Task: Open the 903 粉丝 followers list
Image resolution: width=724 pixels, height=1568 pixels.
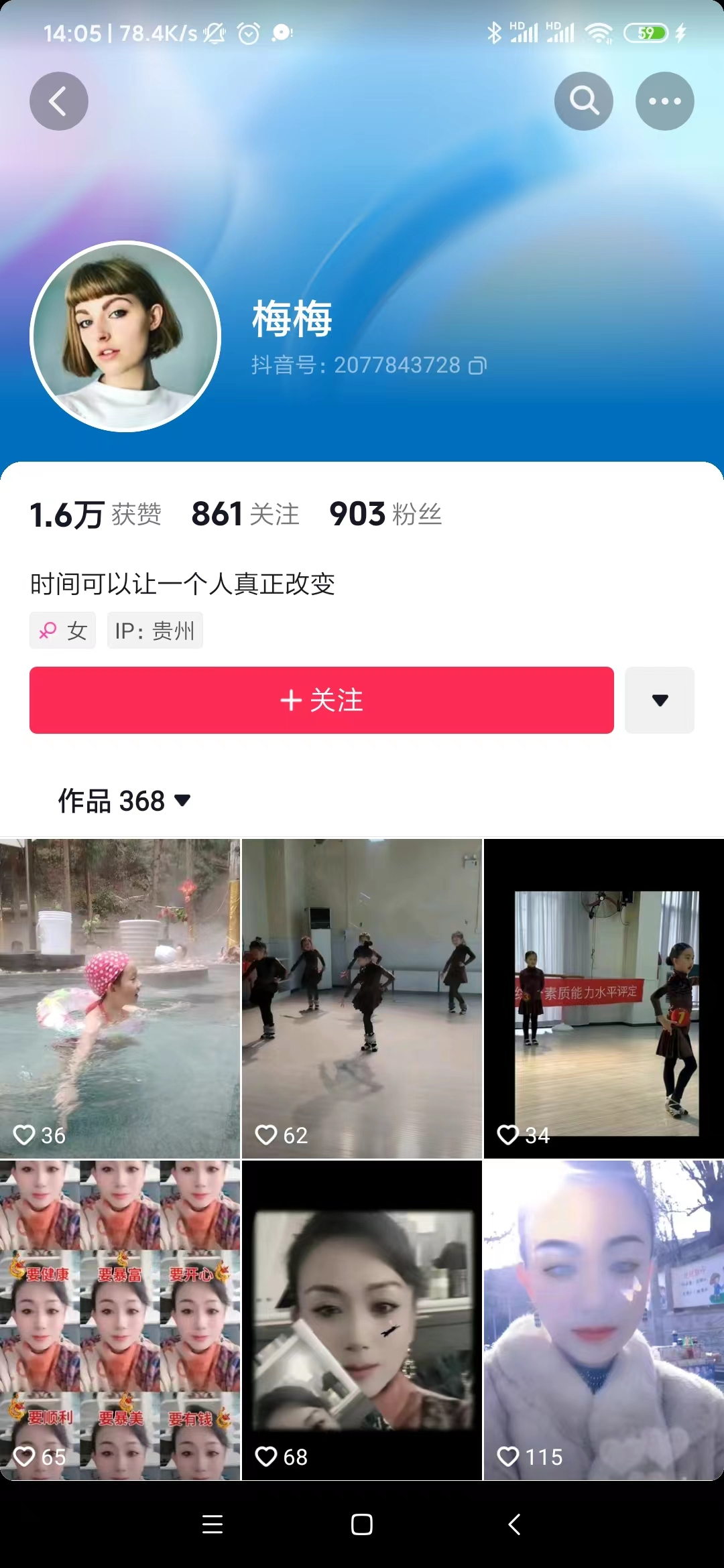Action: pyautogui.click(x=385, y=515)
